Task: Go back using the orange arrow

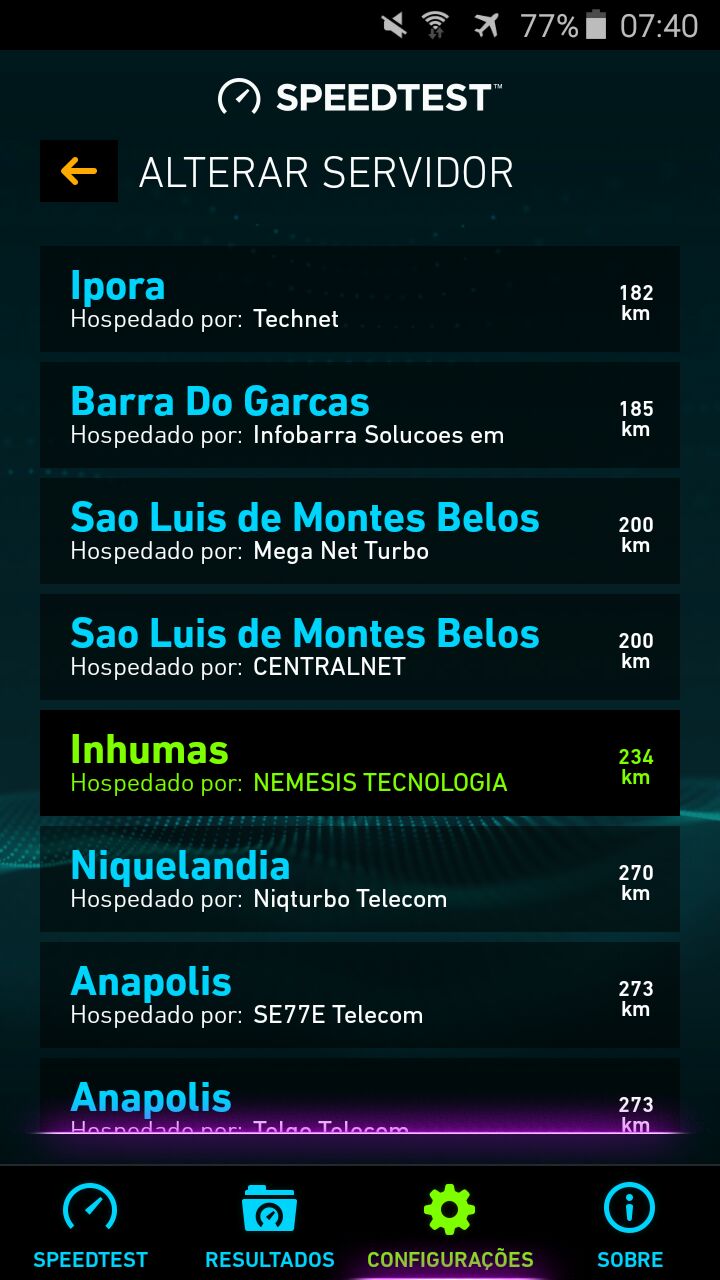Action: pos(79,171)
